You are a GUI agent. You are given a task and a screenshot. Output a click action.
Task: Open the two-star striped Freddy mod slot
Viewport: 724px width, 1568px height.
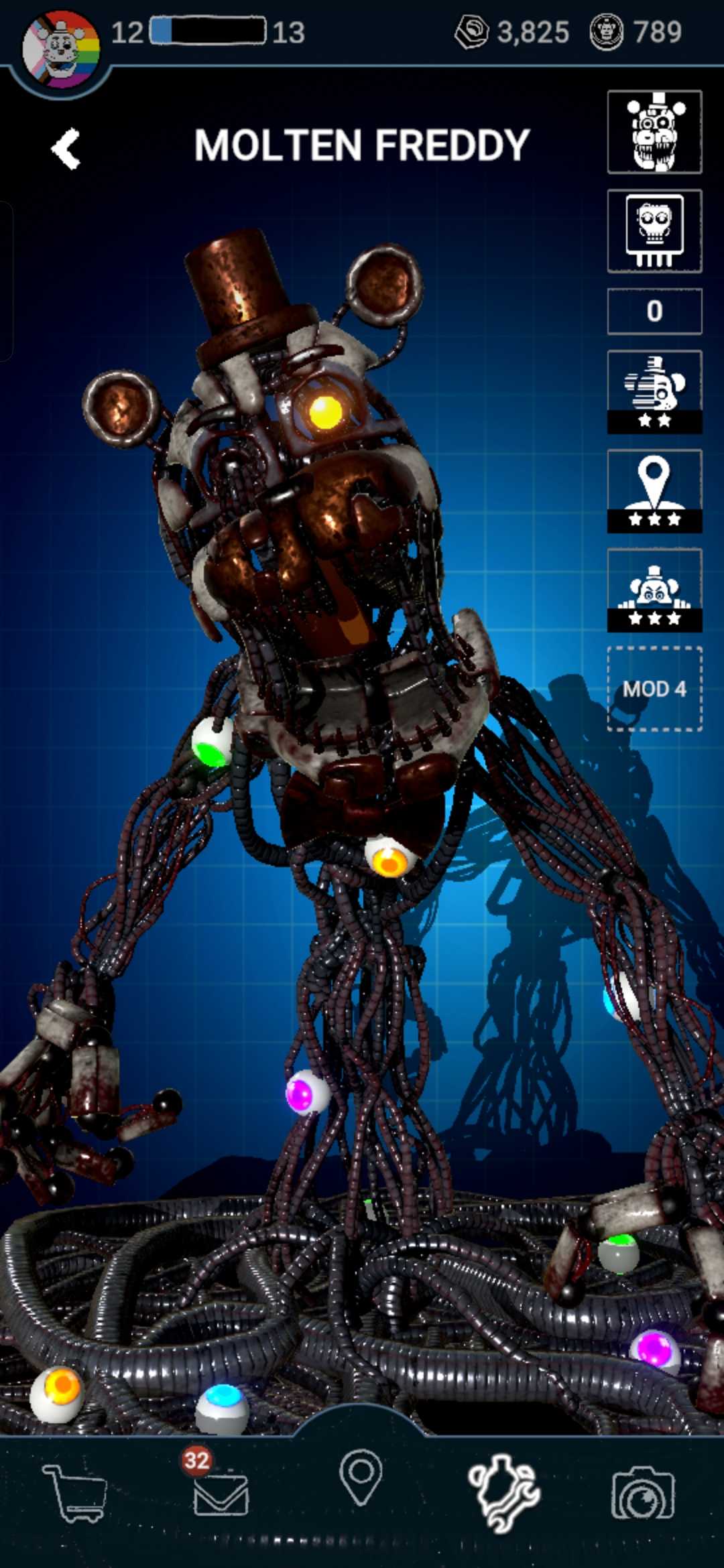click(x=654, y=392)
